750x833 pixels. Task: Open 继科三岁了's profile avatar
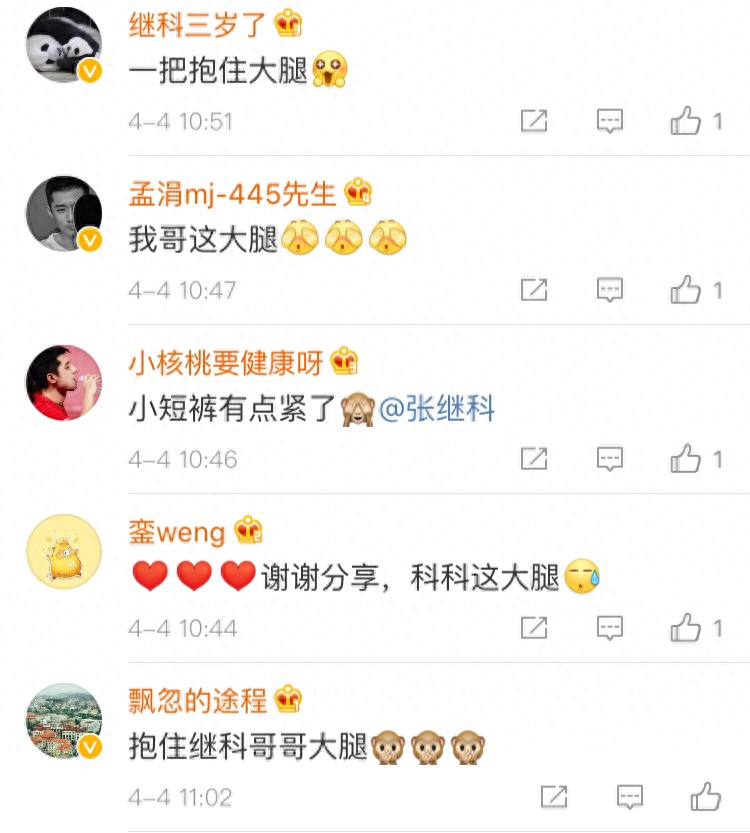(64, 45)
